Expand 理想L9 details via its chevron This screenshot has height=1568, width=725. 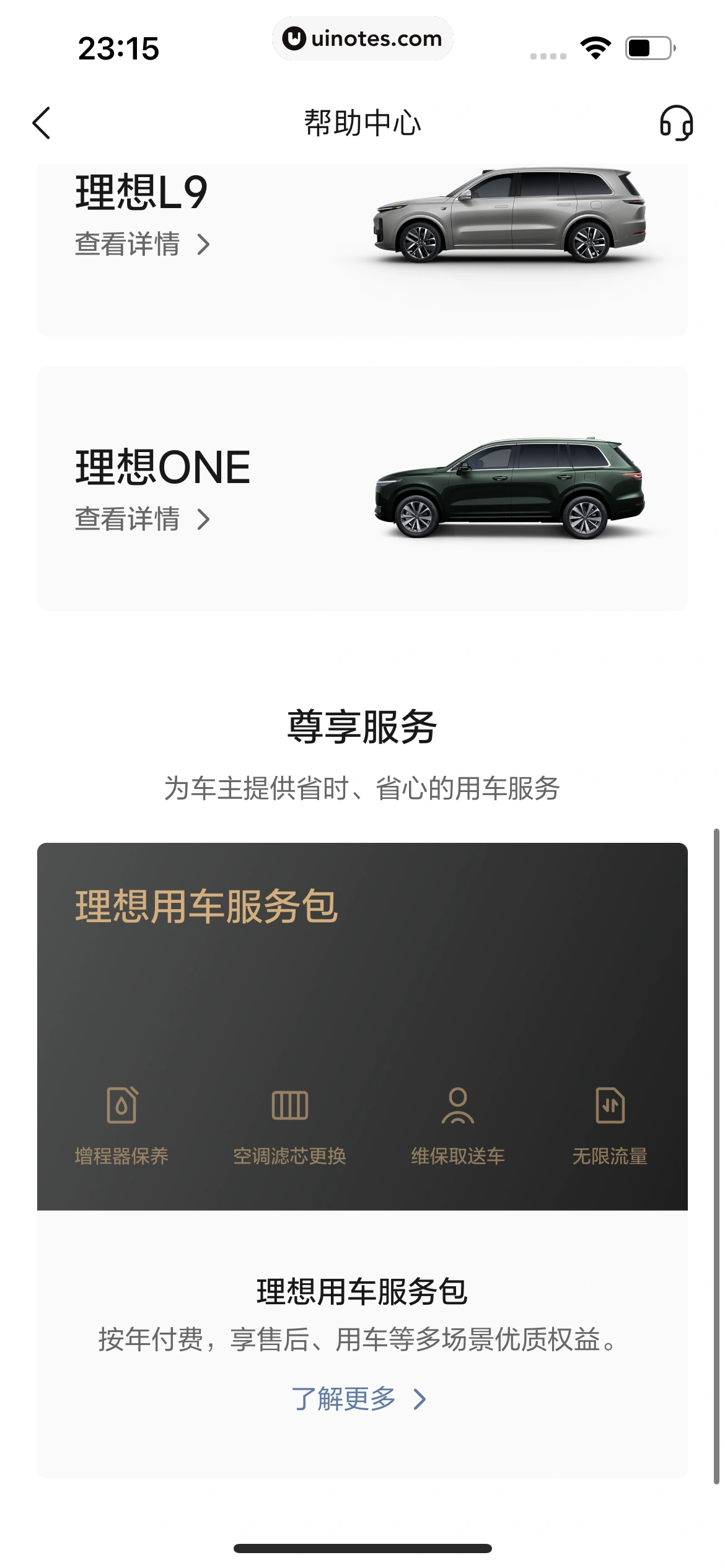click(x=204, y=246)
